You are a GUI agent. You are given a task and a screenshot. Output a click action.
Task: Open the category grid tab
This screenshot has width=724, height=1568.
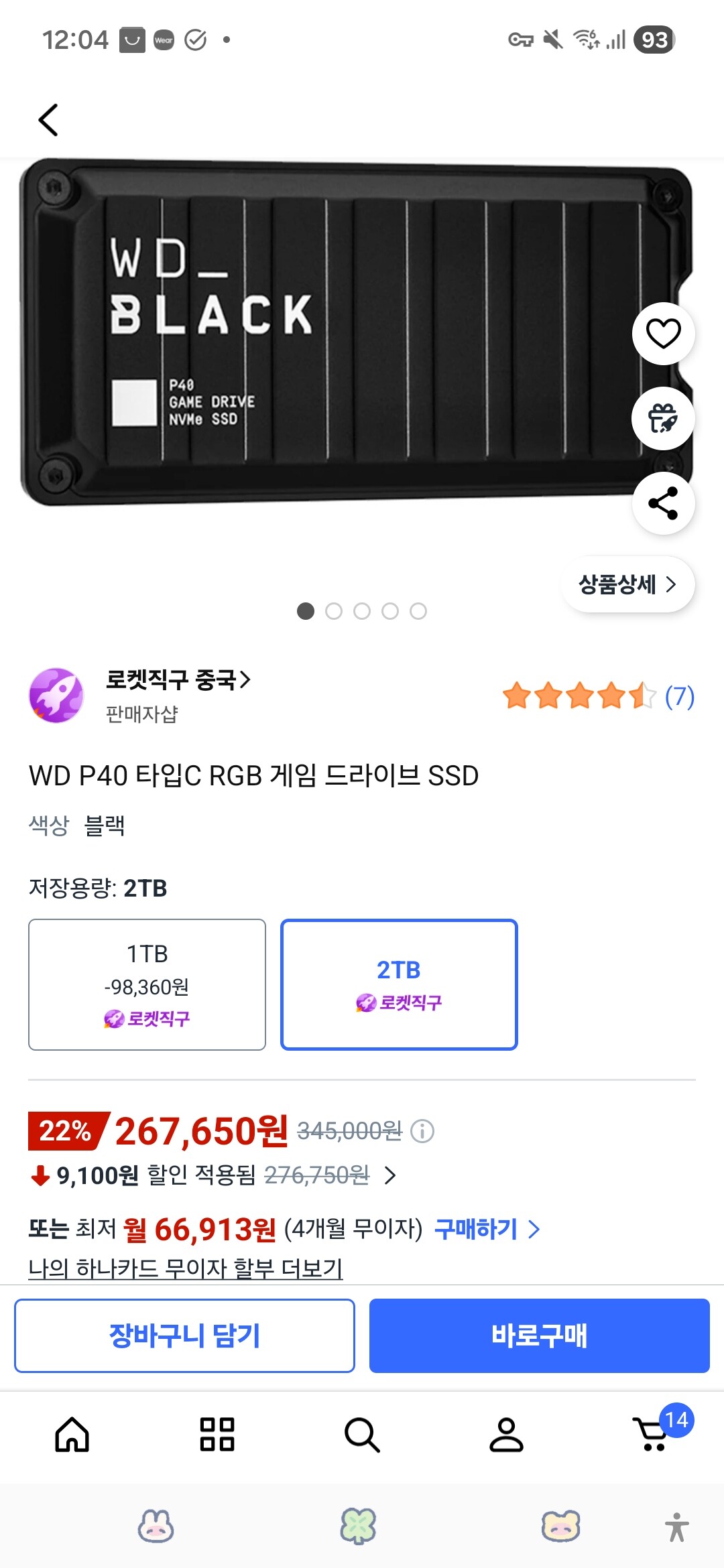(217, 1435)
